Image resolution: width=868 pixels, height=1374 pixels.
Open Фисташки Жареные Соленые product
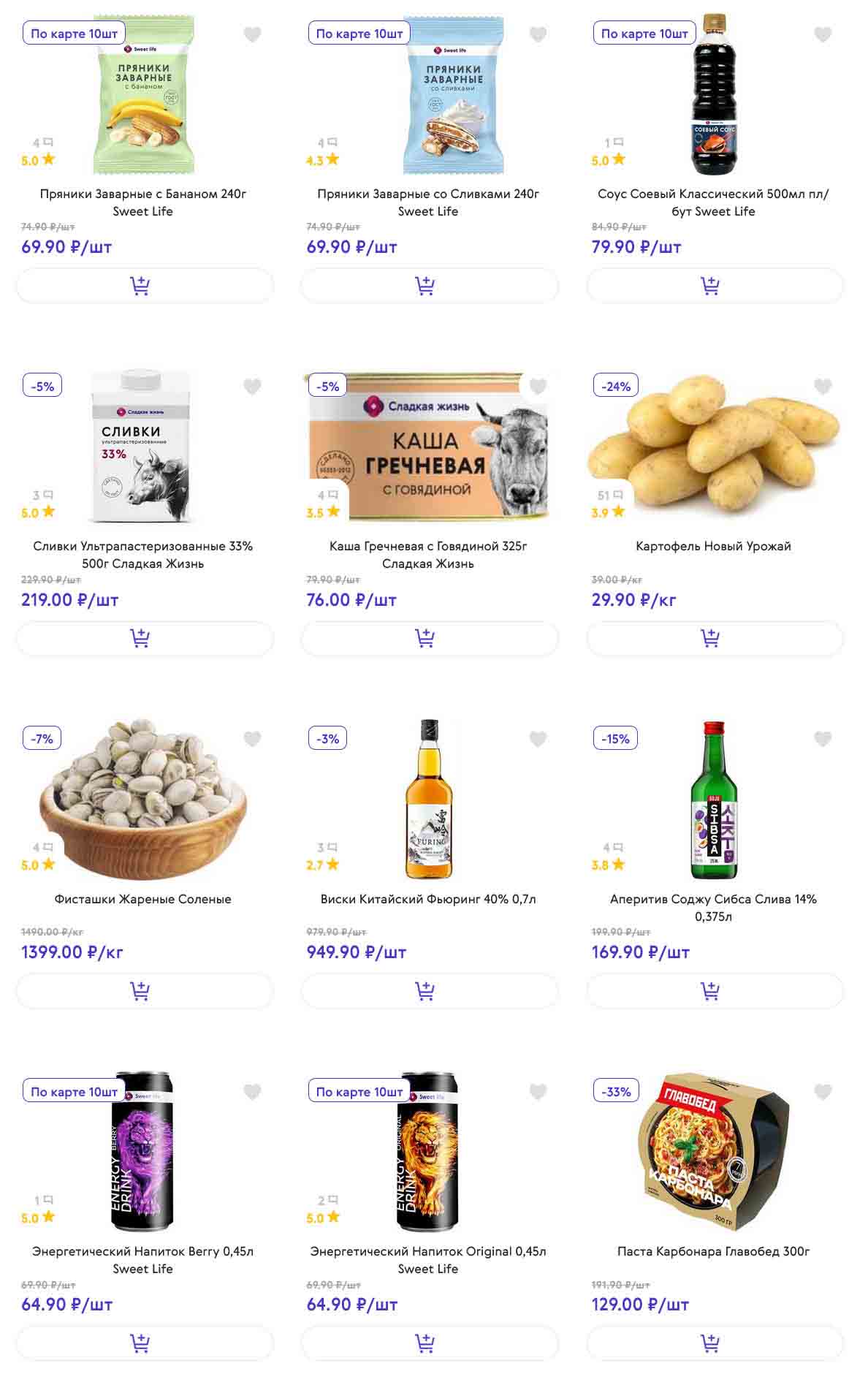click(142, 898)
